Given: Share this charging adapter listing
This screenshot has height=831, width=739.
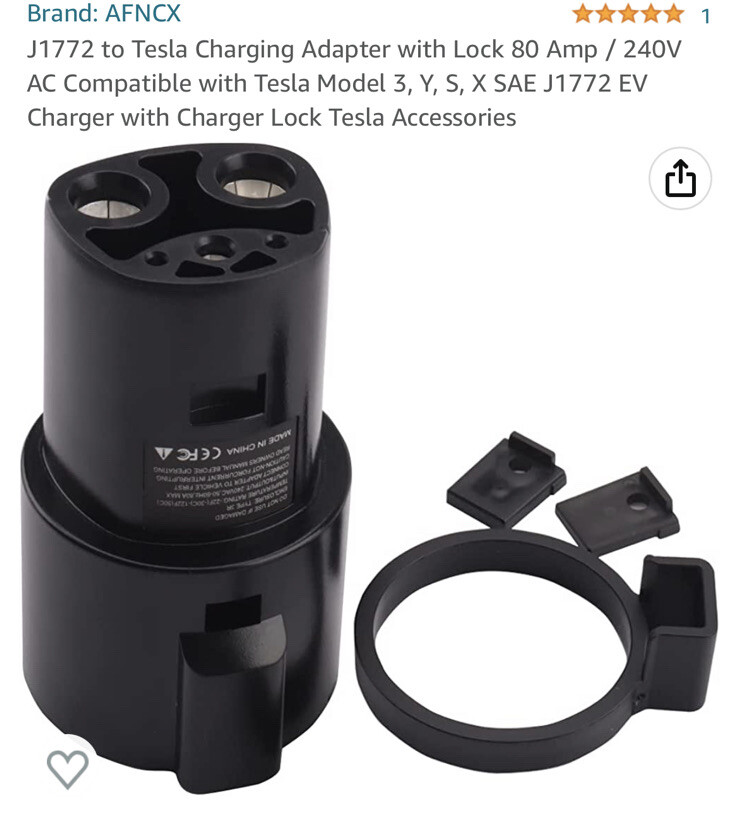Looking at the screenshot, I should point(680,180).
